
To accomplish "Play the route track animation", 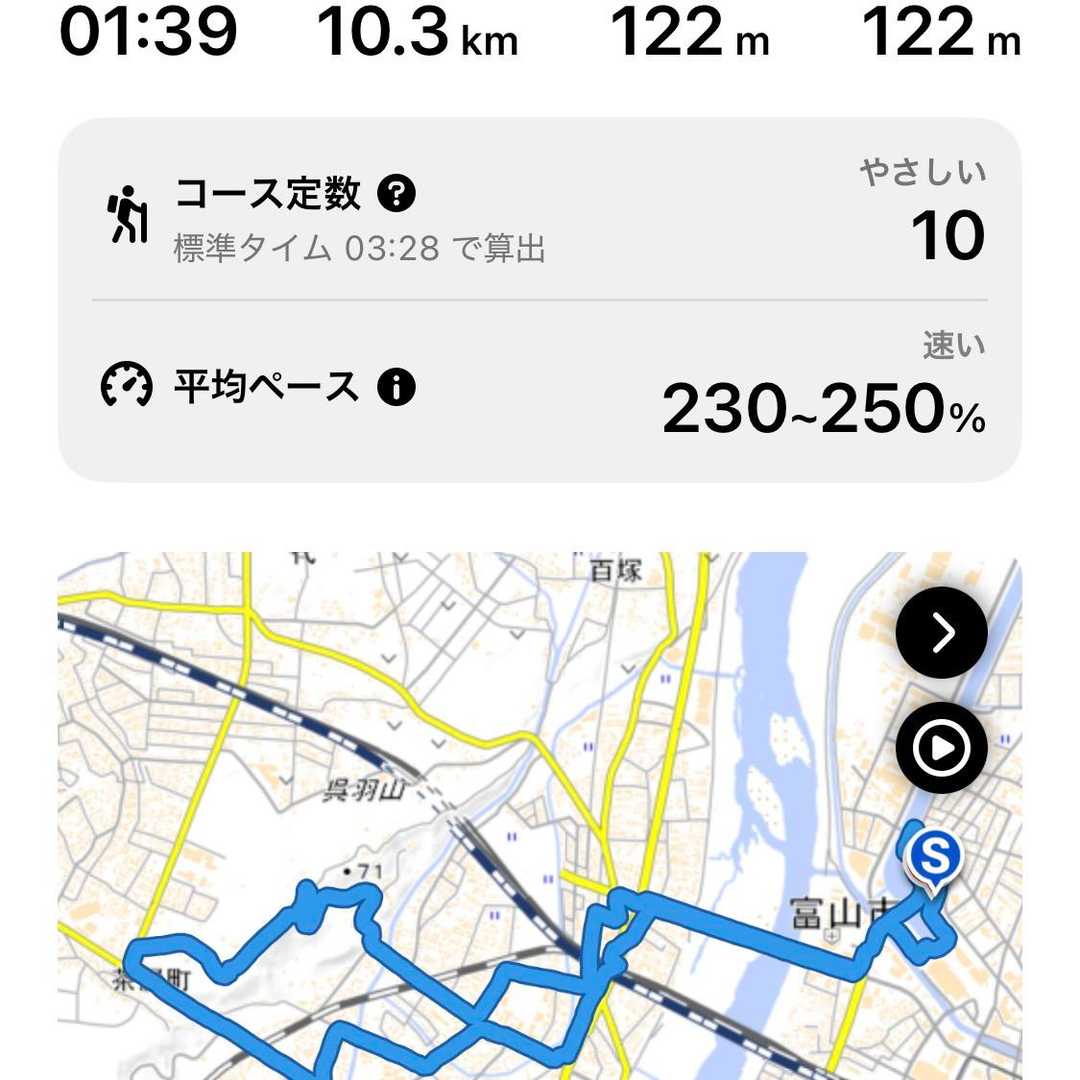I will click(x=941, y=748).
